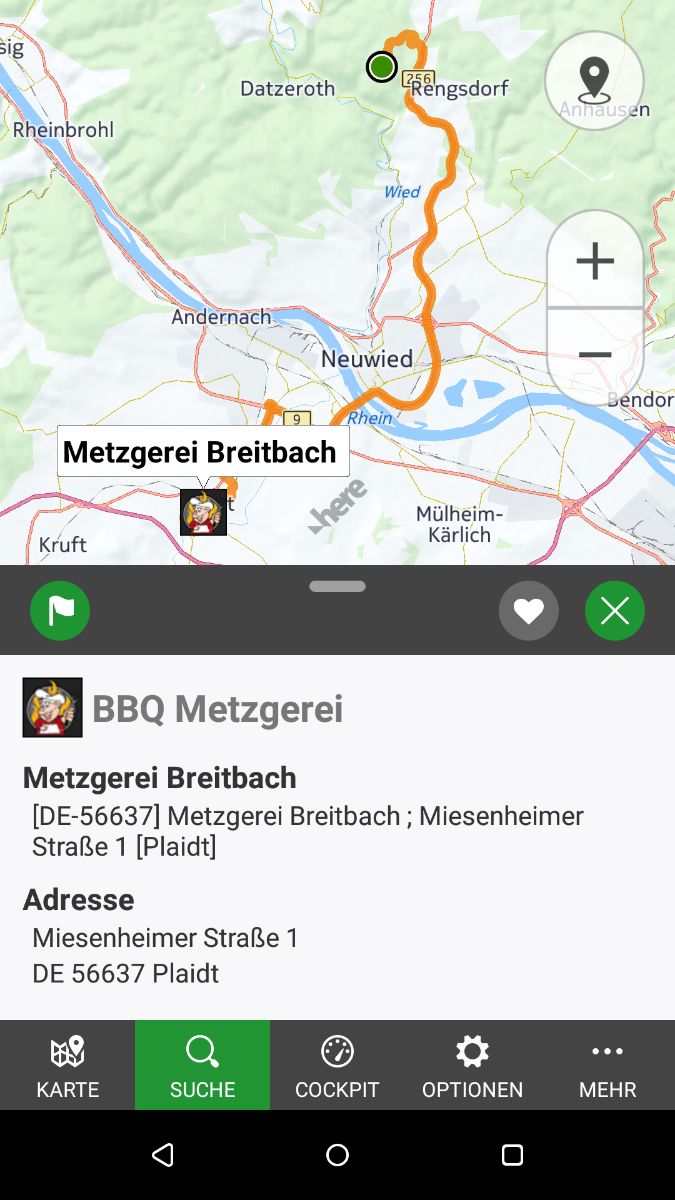Switch to the Karte tab

click(67, 1065)
